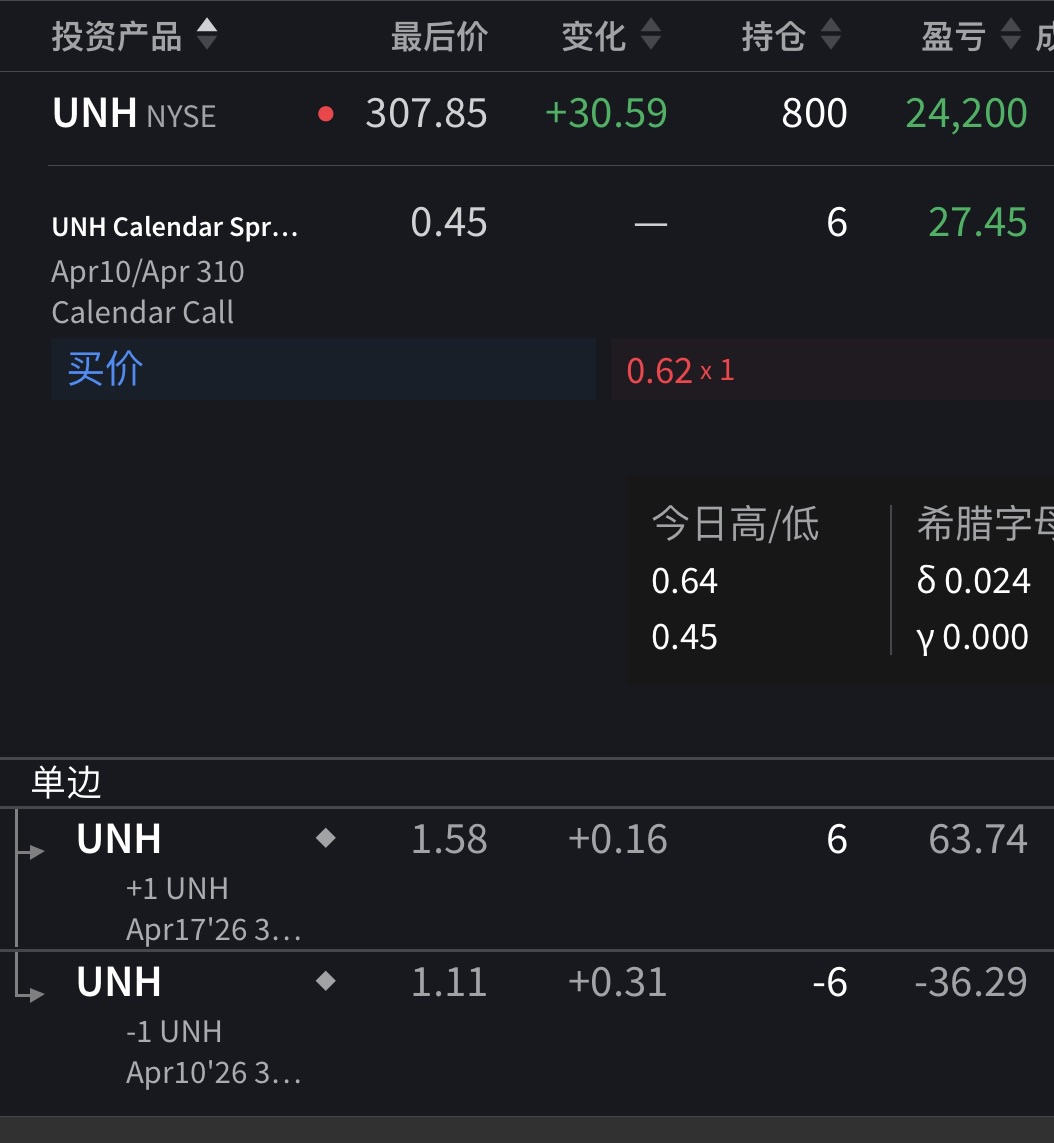Open UNH Calendar Spread position
Viewport: 1054px width, 1143px height.
(176, 228)
